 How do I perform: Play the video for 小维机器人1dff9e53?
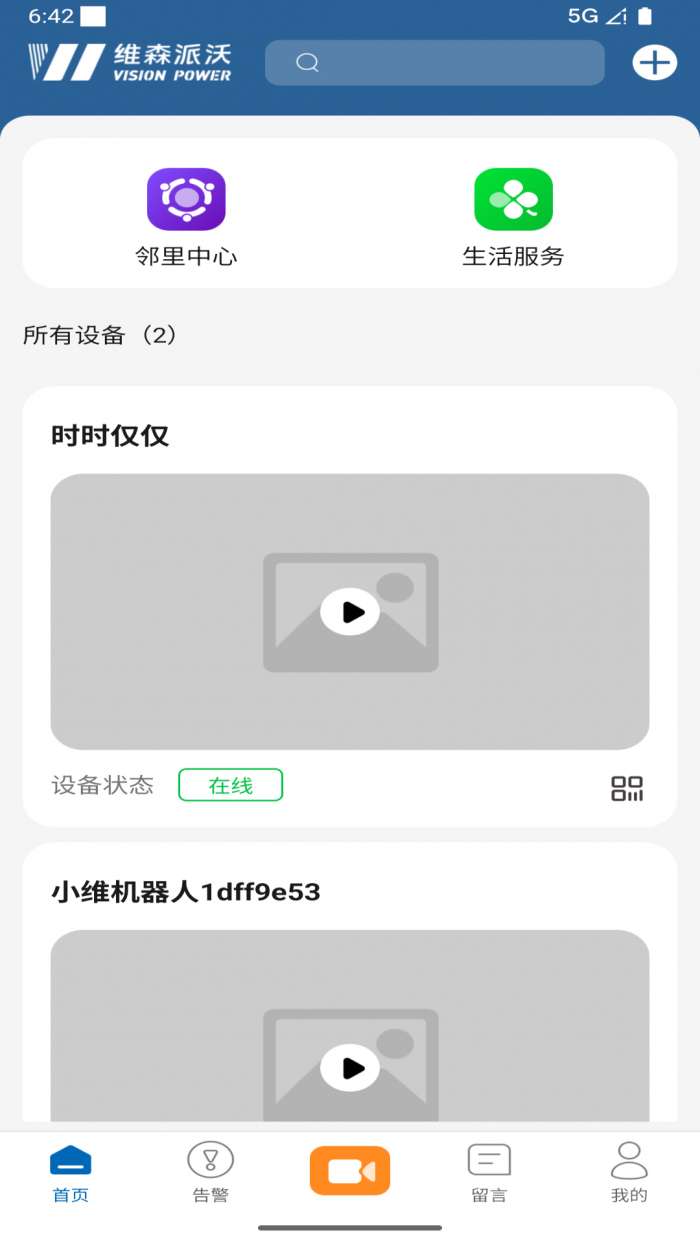[x=350, y=1068]
